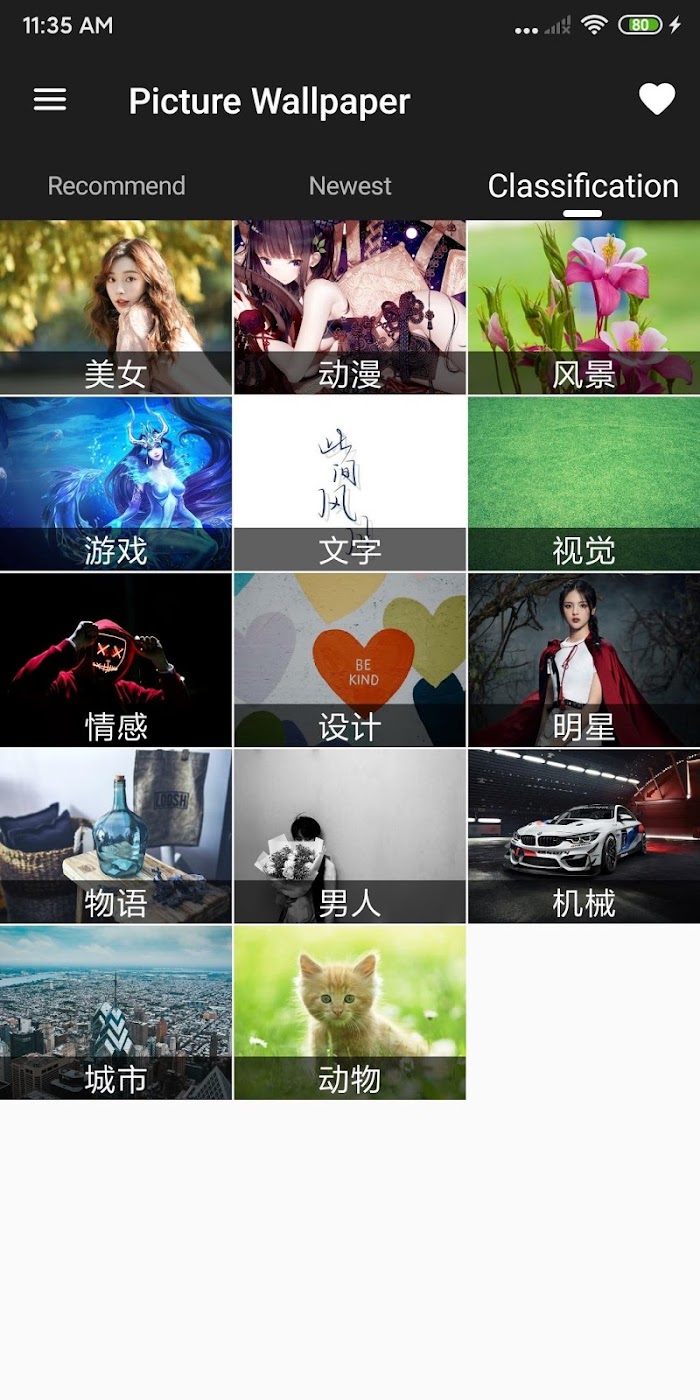Switch to the Recommend tab
Image resolution: width=700 pixels, height=1400 pixels.
tap(116, 186)
